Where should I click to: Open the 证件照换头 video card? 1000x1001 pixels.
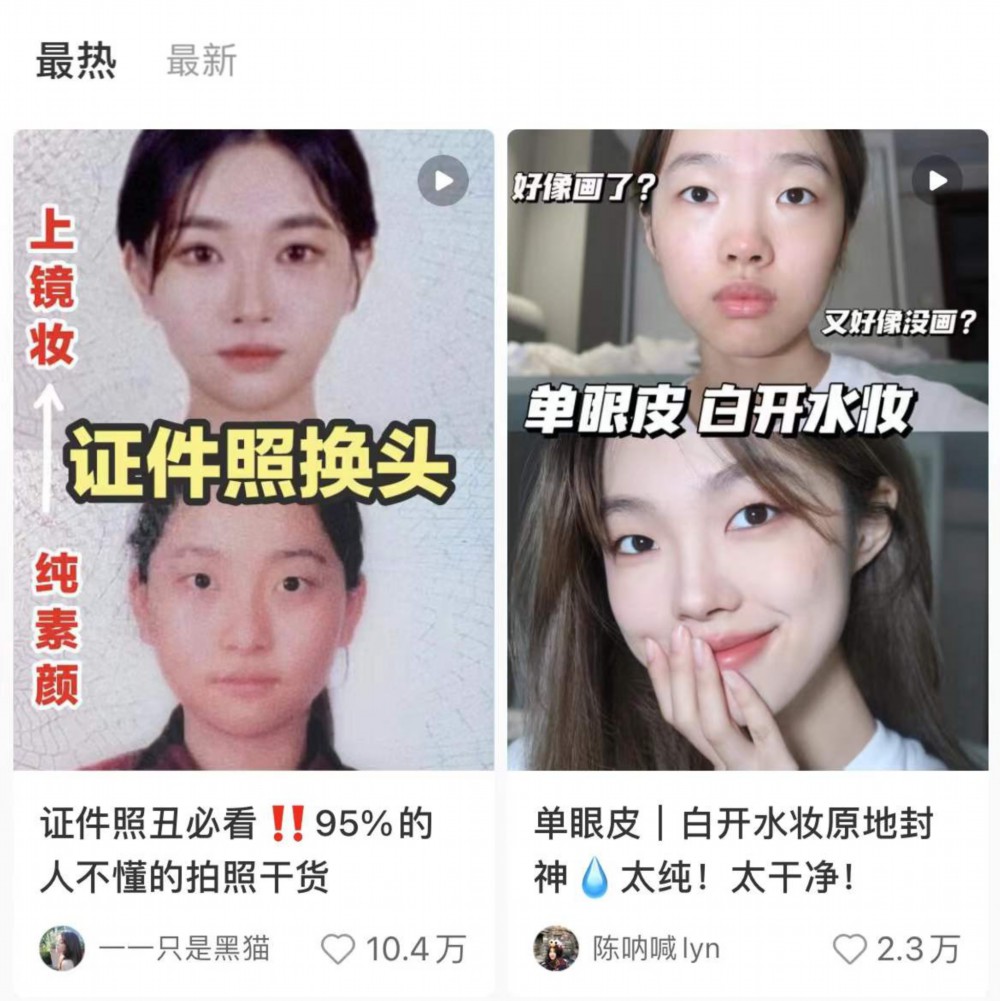253,450
